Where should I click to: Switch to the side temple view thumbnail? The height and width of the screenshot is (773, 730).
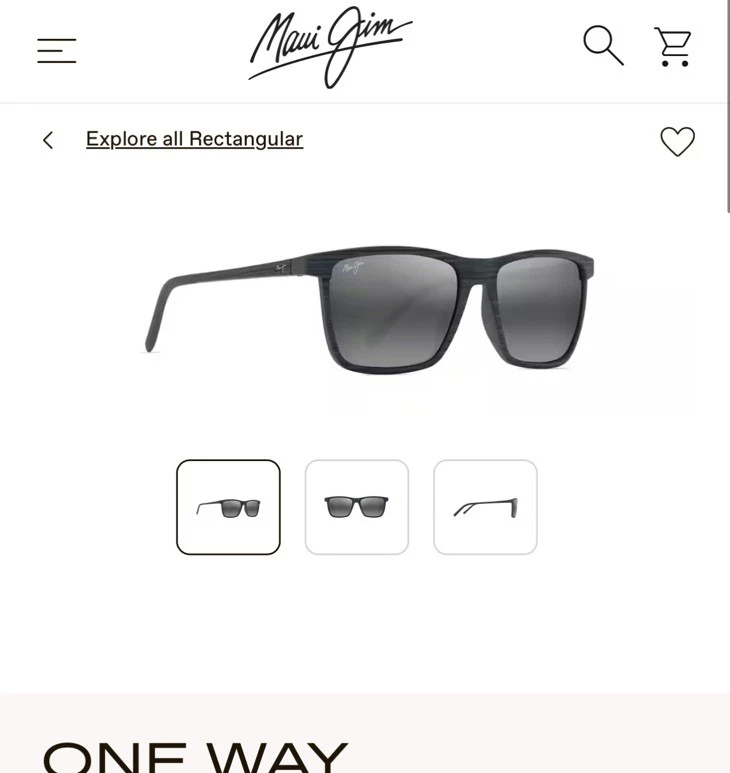pyautogui.click(x=485, y=506)
